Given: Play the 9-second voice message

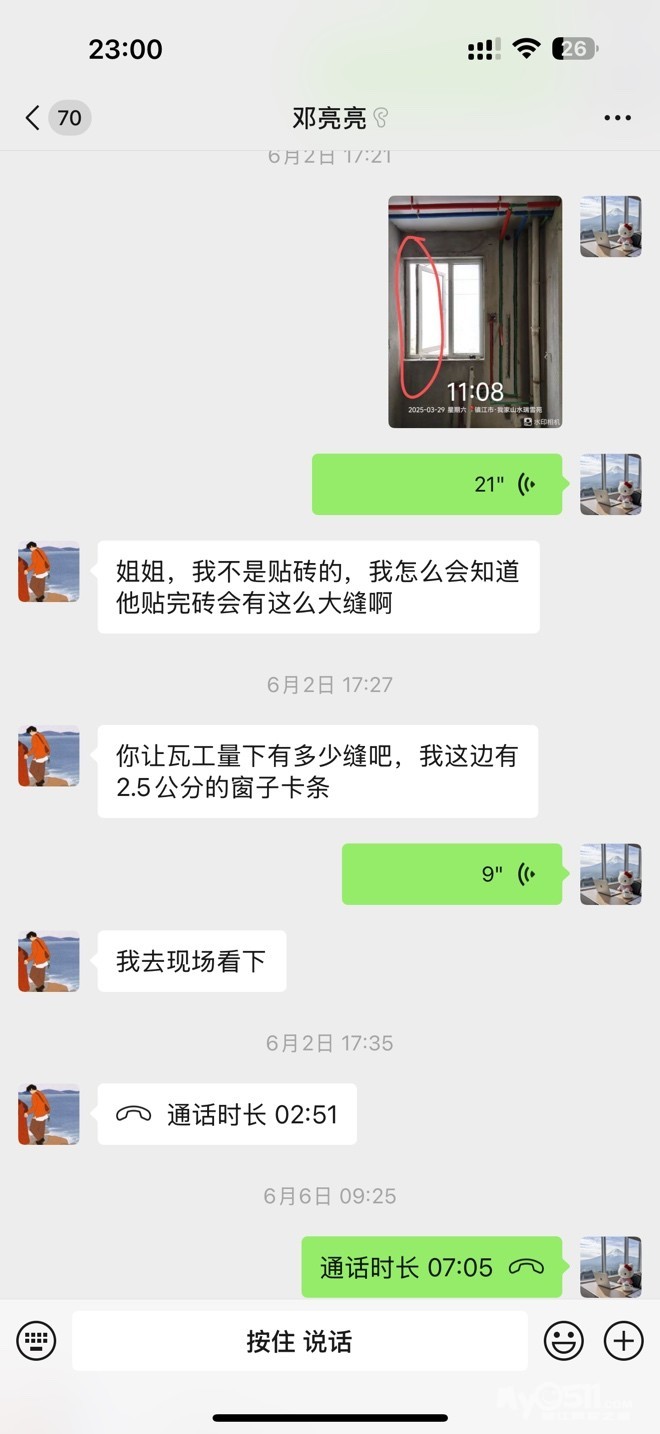Looking at the screenshot, I should pyautogui.click(x=452, y=875).
